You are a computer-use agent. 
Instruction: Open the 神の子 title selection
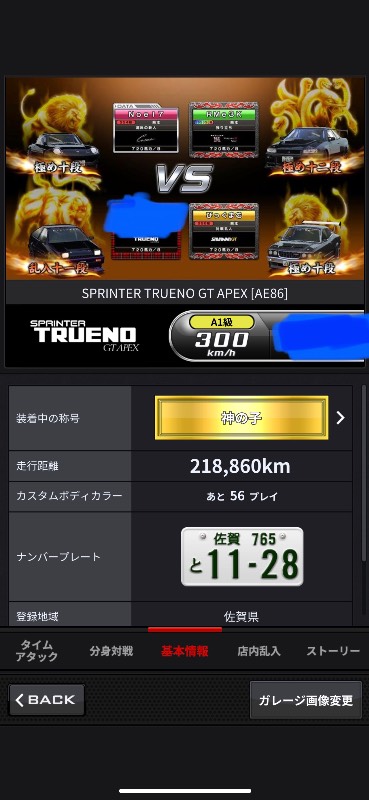pos(241,418)
